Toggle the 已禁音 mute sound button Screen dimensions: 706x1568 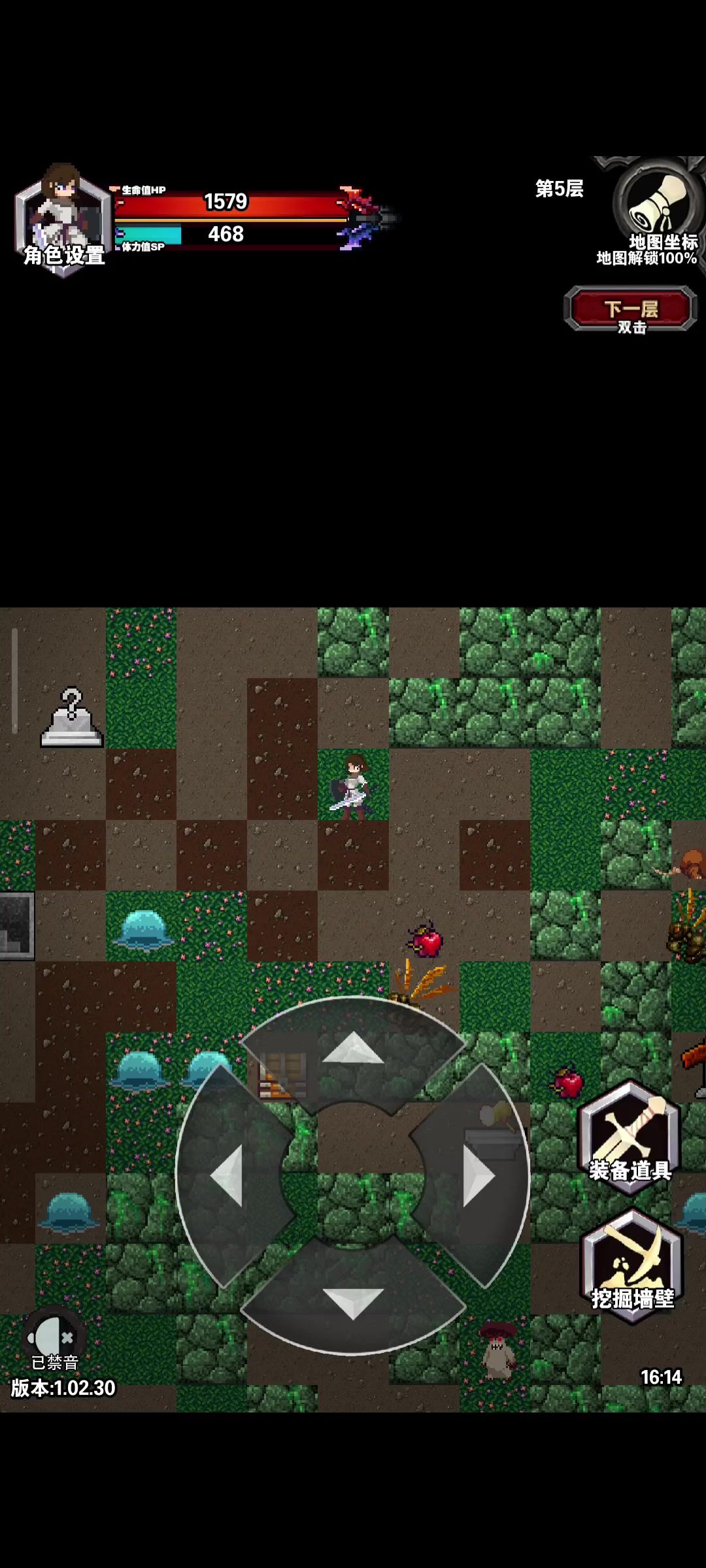[x=54, y=1339]
